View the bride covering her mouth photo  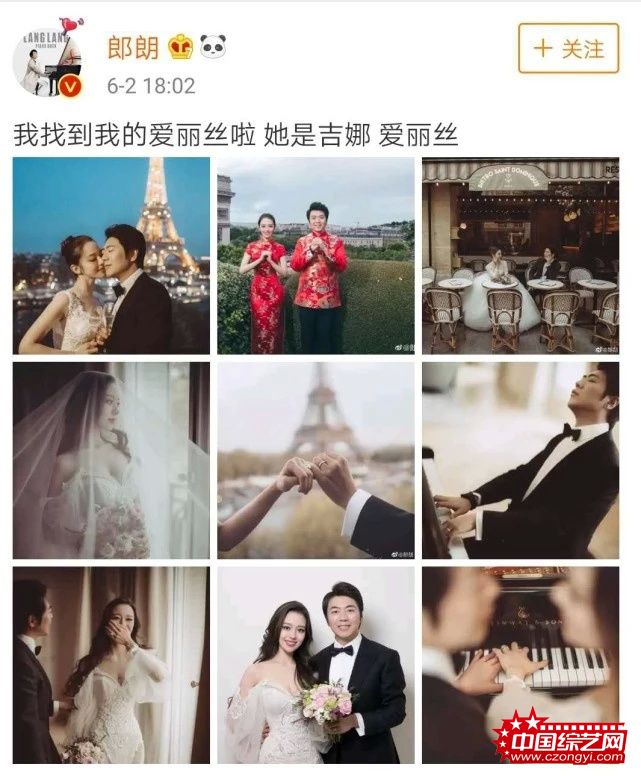click(111, 665)
